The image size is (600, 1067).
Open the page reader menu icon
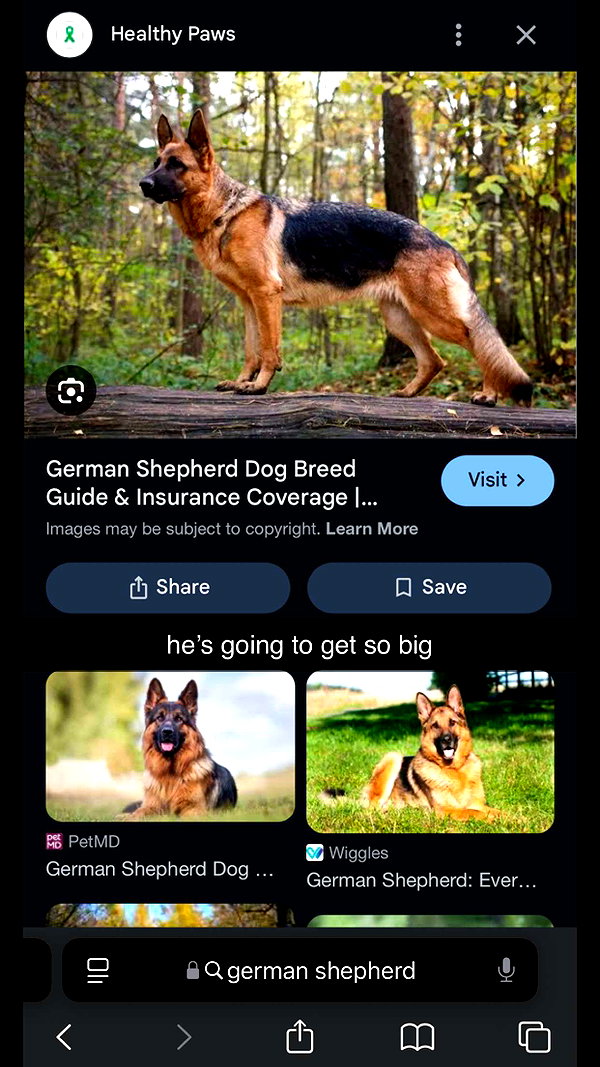pyautogui.click(x=98, y=970)
